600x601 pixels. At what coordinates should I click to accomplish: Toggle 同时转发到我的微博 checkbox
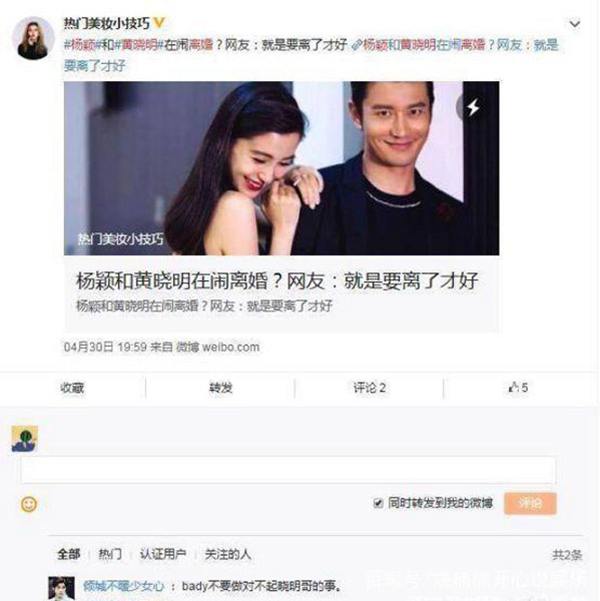pos(378,503)
